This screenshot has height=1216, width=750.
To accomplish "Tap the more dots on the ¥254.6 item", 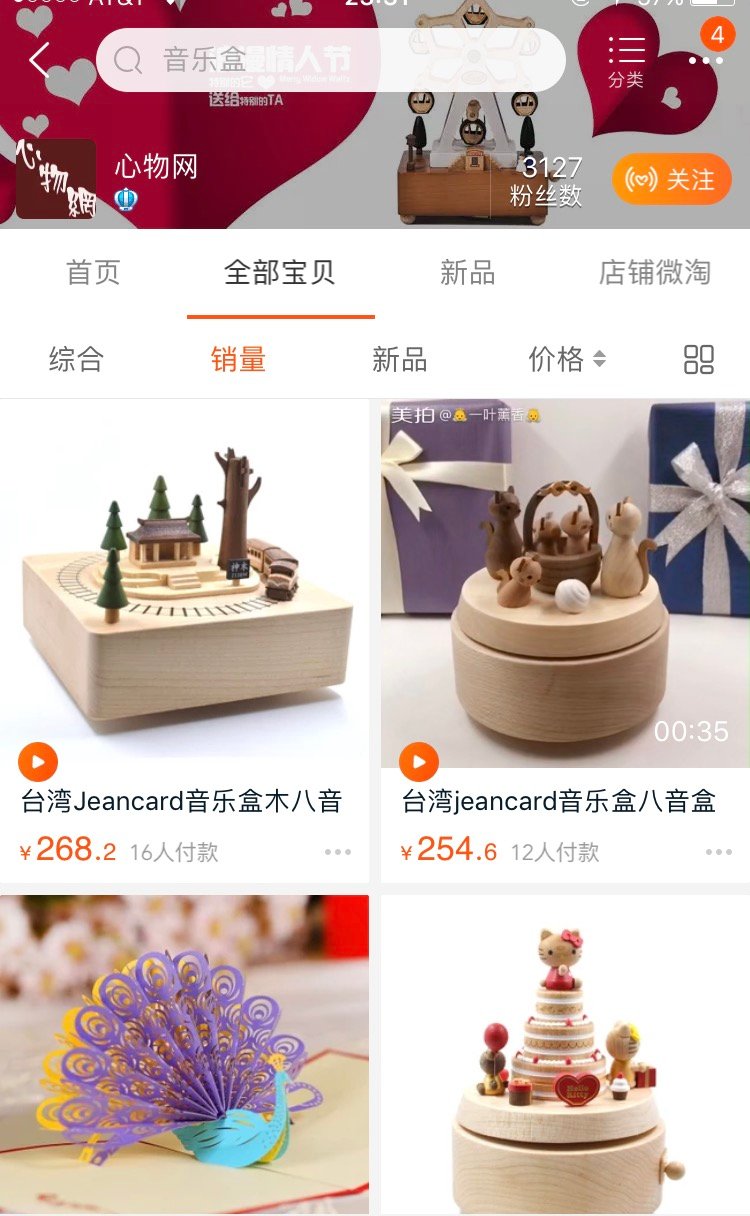I will tap(719, 852).
